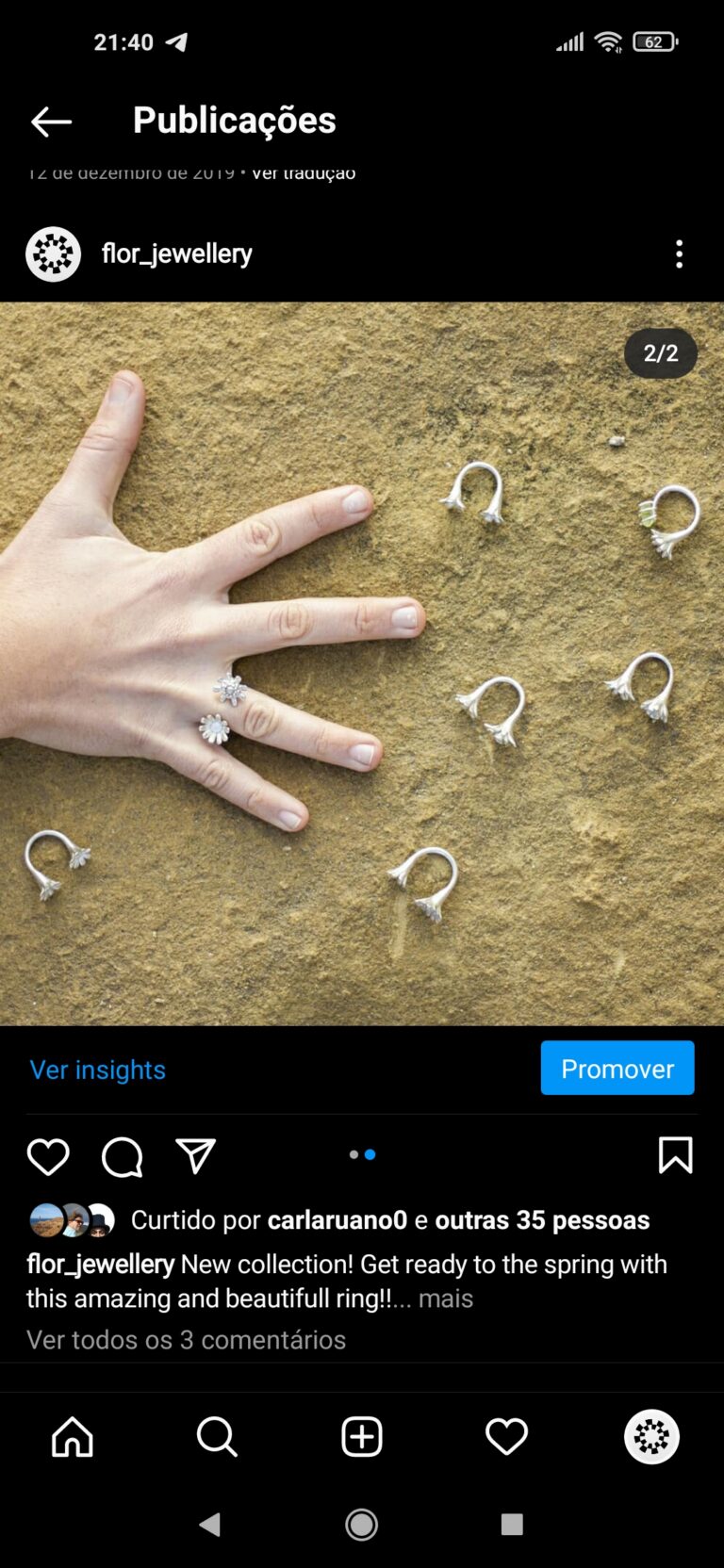Open Ver todos os 3 comentários
The width and height of the screenshot is (724, 1568).
[186, 1339]
